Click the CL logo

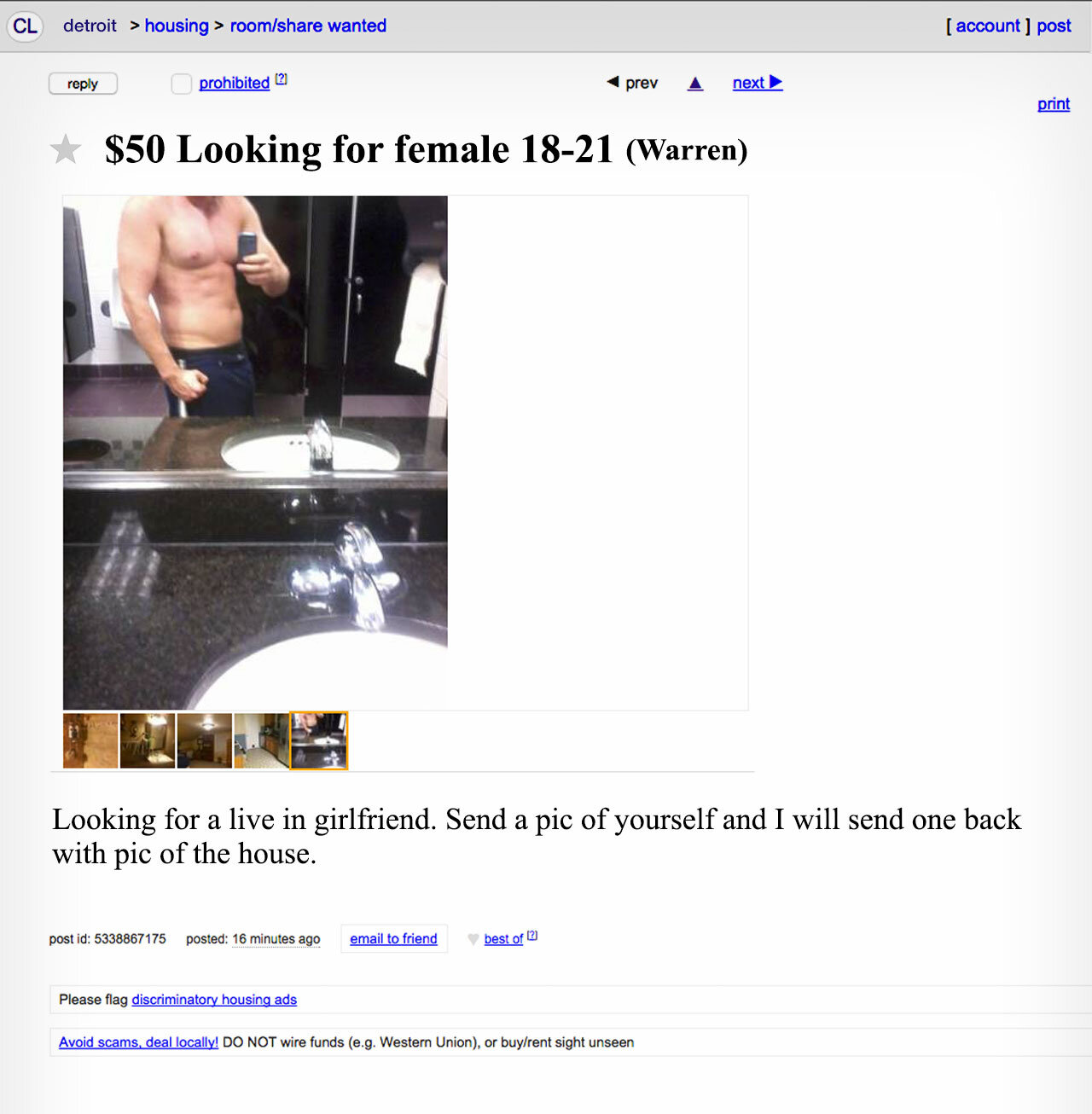[x=24, y=26]
